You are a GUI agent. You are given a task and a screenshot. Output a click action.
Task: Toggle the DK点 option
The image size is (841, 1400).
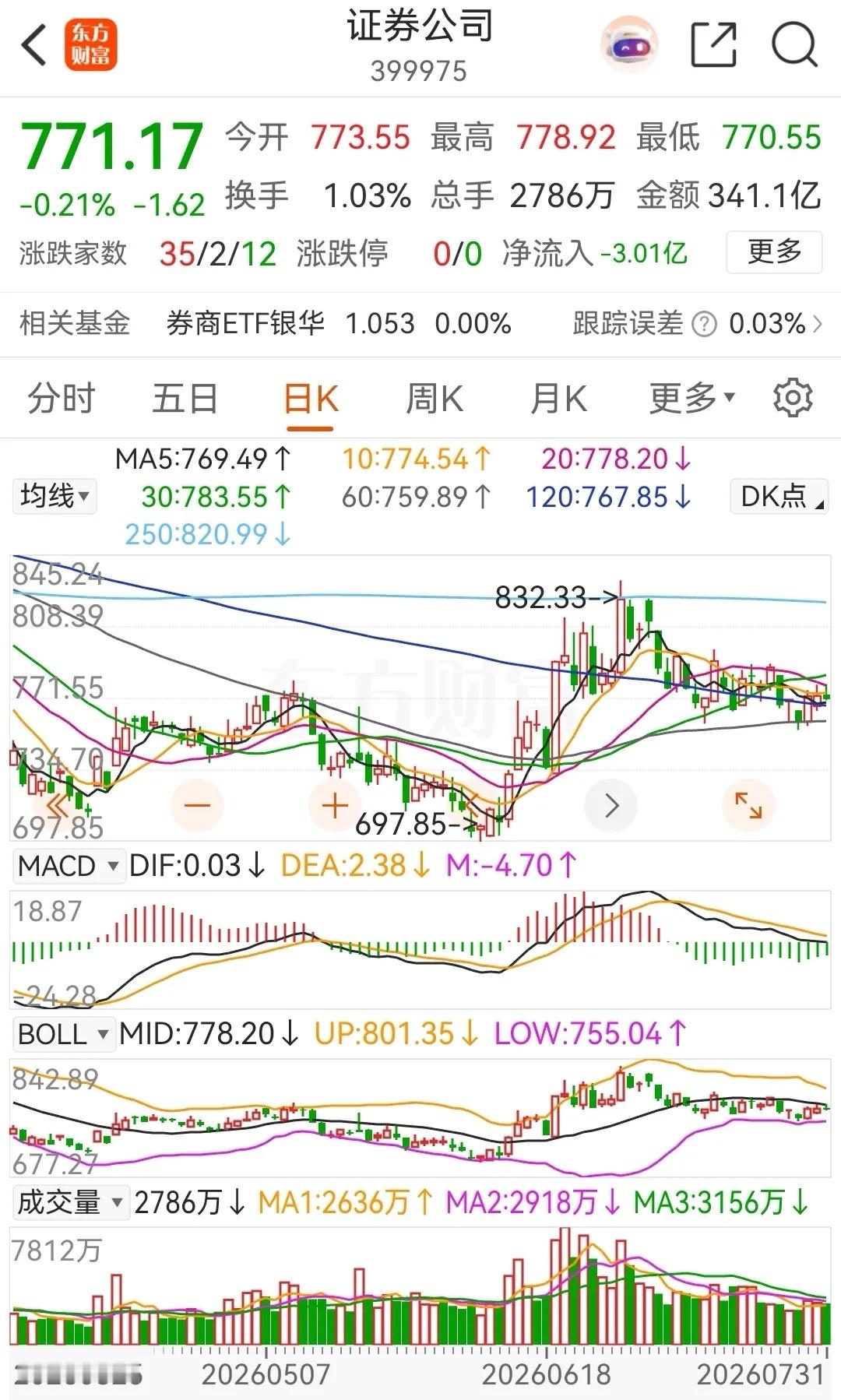[779, 496]
